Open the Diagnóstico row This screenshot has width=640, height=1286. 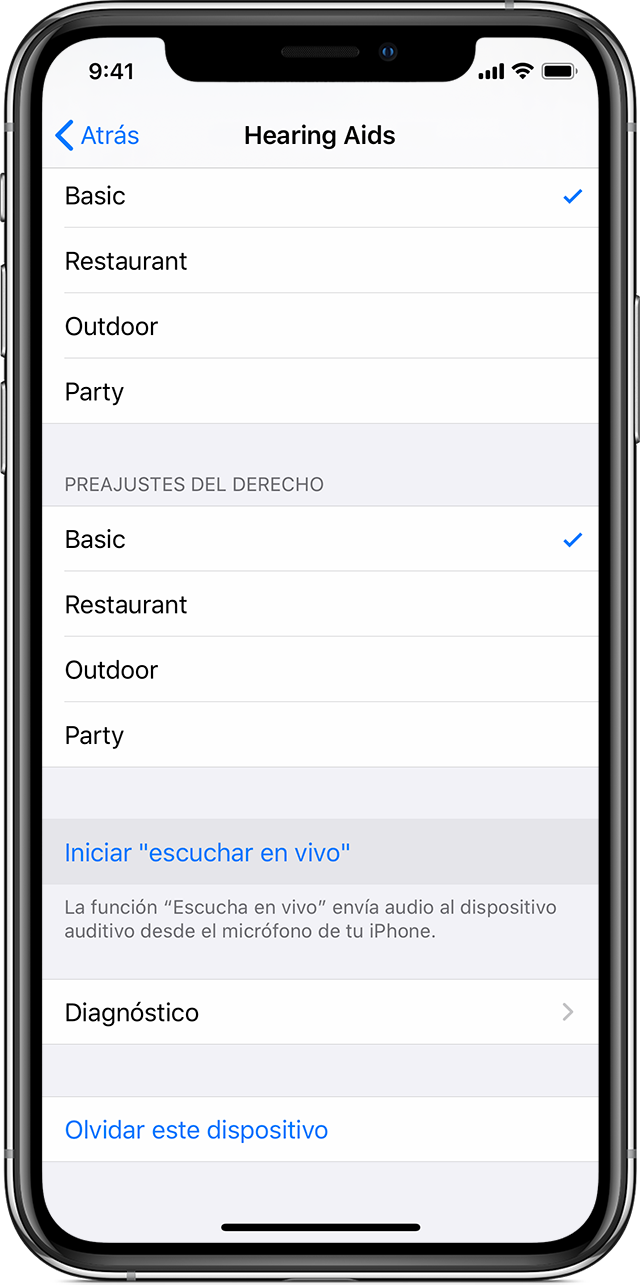click(320, 1013)
